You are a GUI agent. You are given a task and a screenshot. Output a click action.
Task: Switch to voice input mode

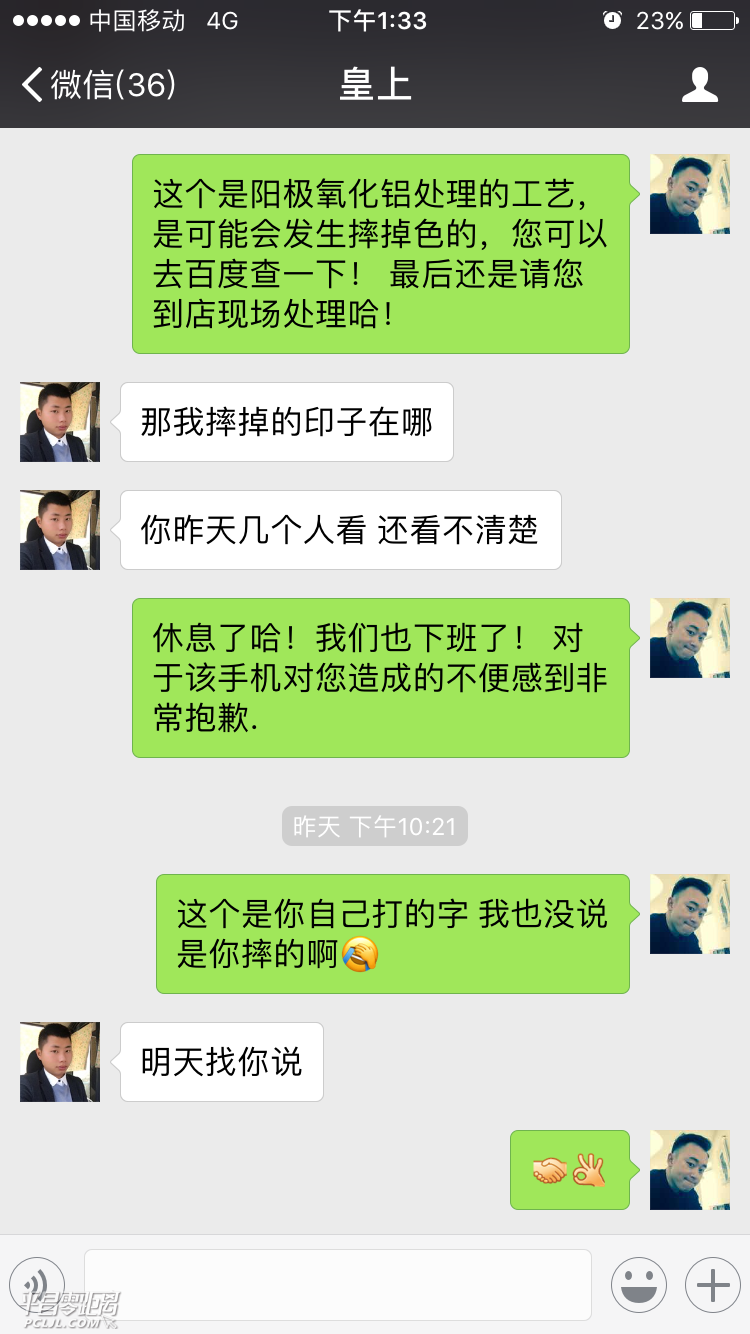click(x=37, y=1284)
